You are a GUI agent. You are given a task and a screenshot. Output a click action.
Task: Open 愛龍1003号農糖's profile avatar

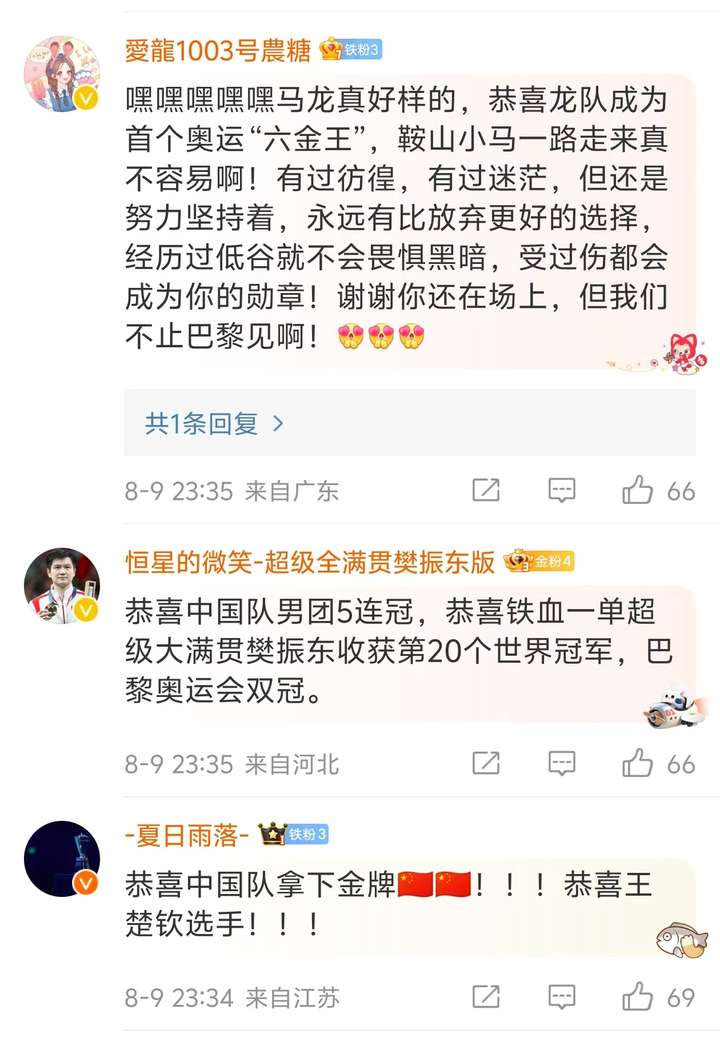point(61,74)
